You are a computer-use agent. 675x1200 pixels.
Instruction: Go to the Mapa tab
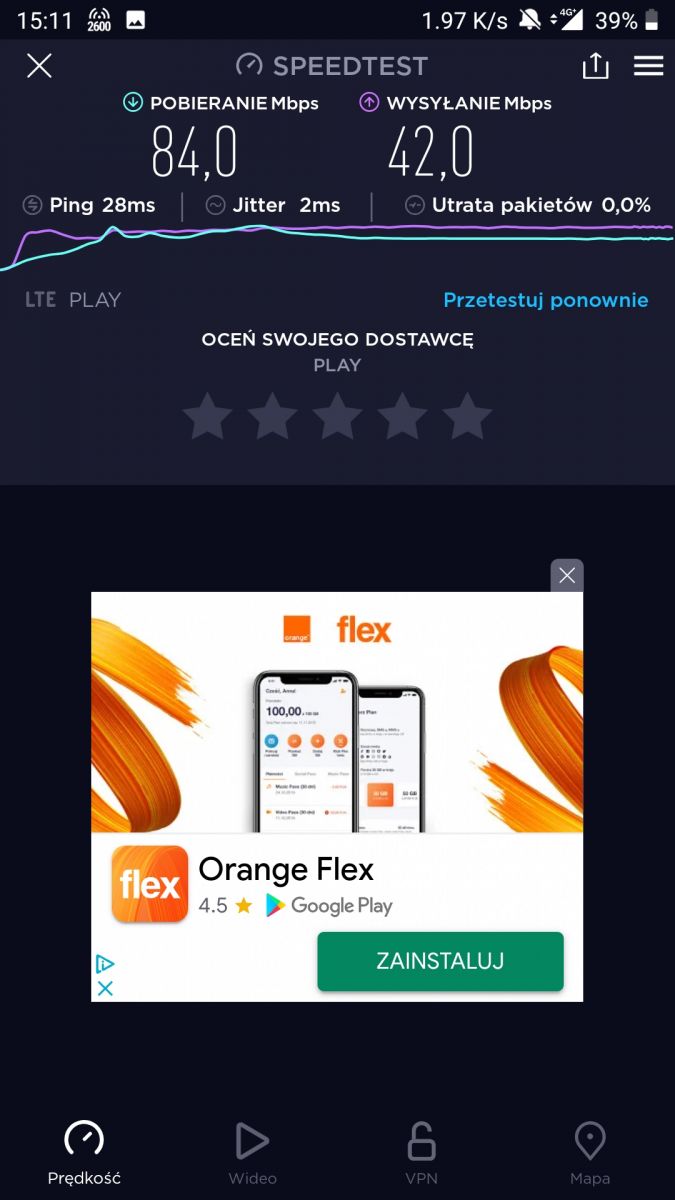click(x=590, y=1153)
